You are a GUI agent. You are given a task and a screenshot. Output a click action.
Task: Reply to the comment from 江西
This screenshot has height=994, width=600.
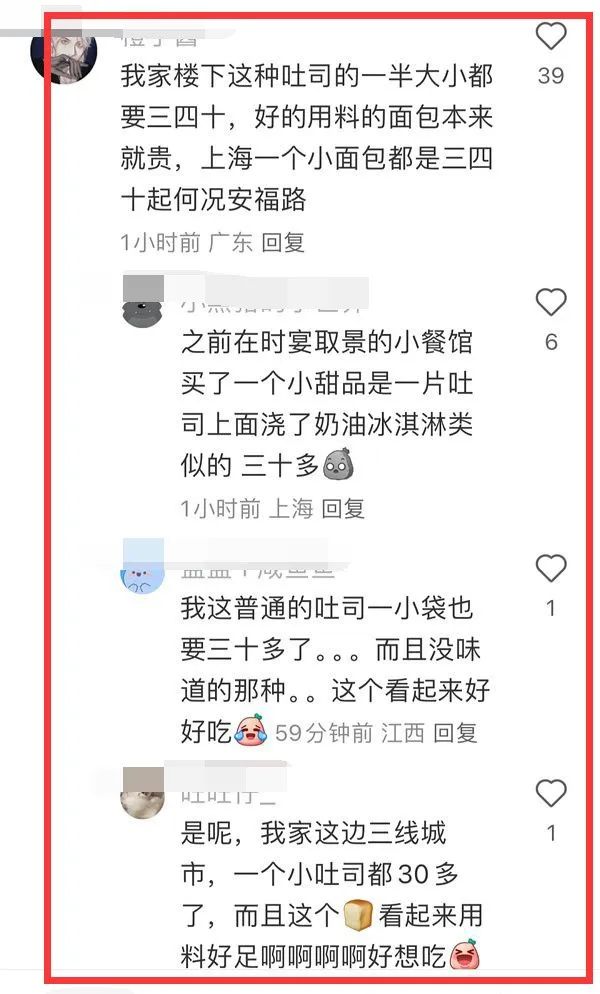(457, 733)
